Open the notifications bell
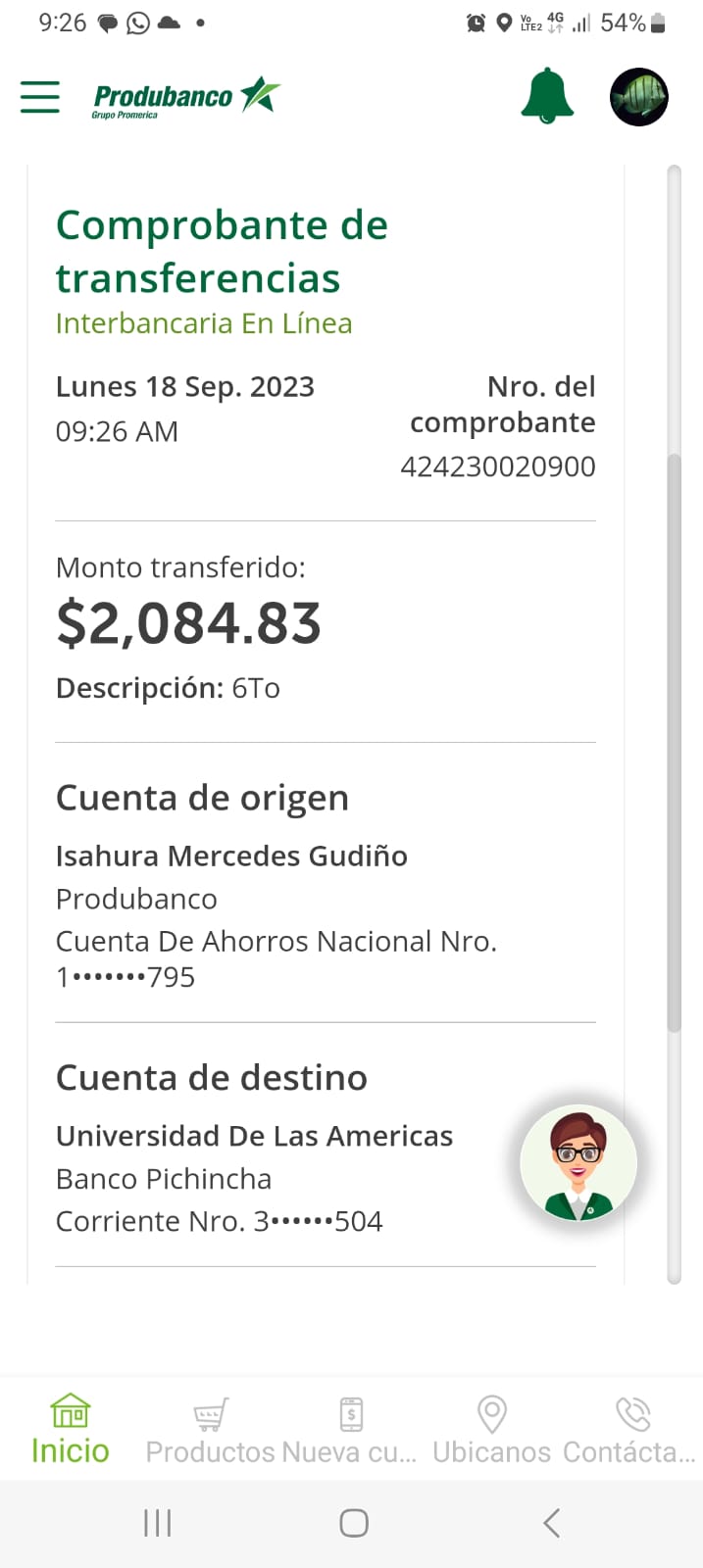Image resolution: width=703 pixels, height=1568 pixels. [546, 97]
